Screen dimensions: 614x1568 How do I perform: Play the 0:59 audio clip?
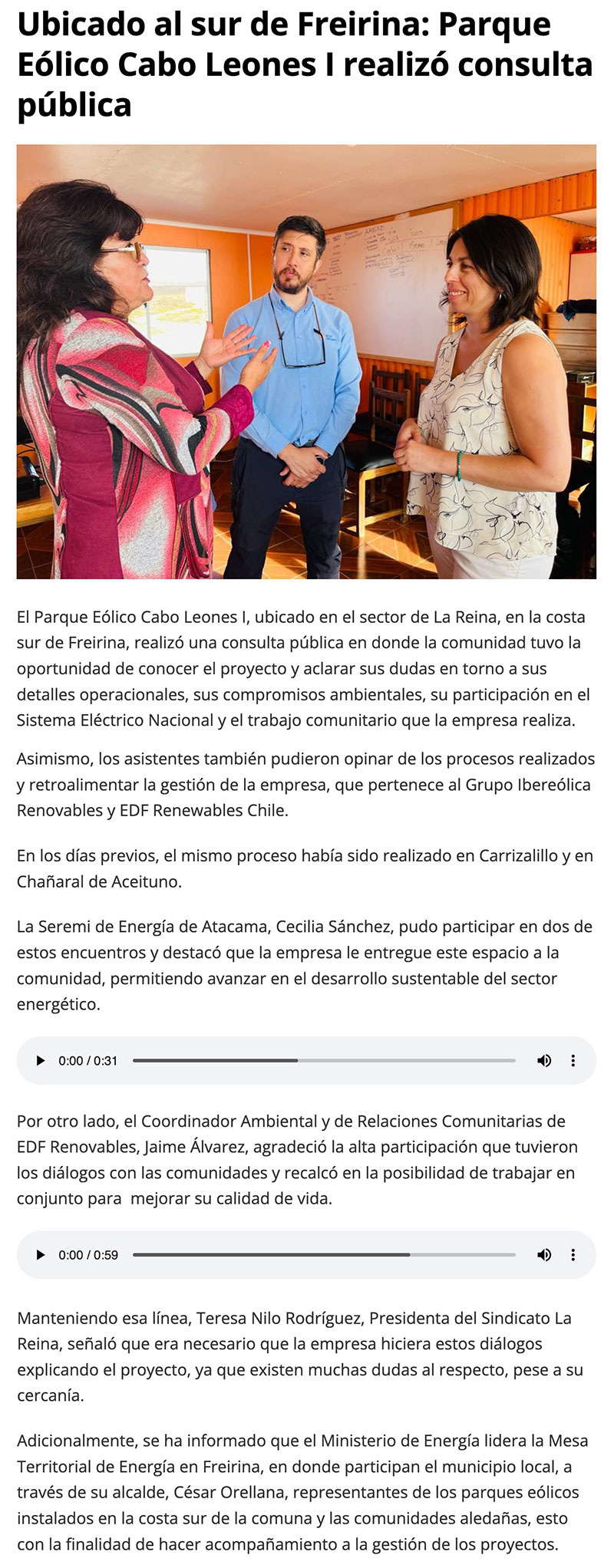pyautogui.click(x=41, y=1255)
